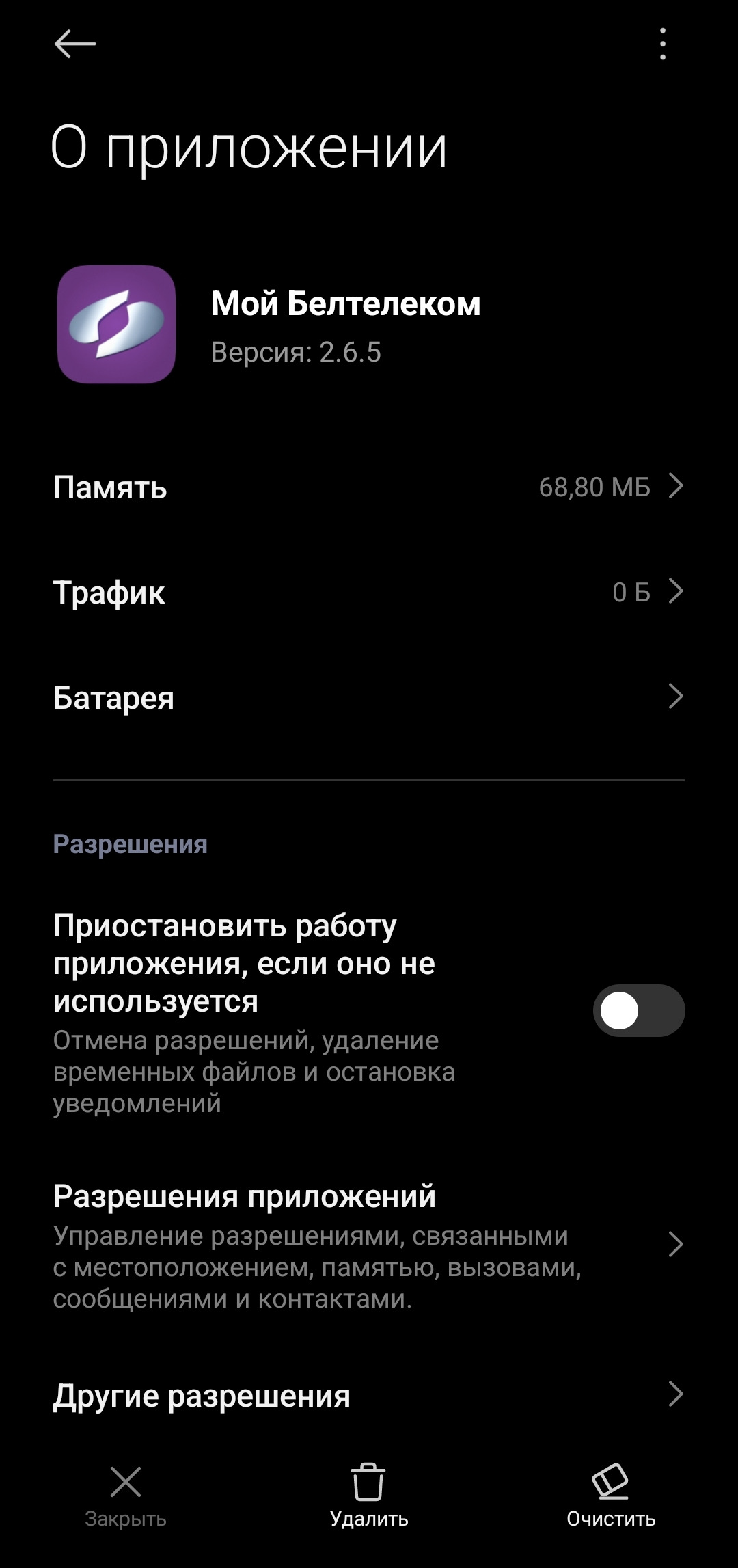Open the Трафик data usage row
The width and height of the screenshot is (738, 1568).
(369, 592)
